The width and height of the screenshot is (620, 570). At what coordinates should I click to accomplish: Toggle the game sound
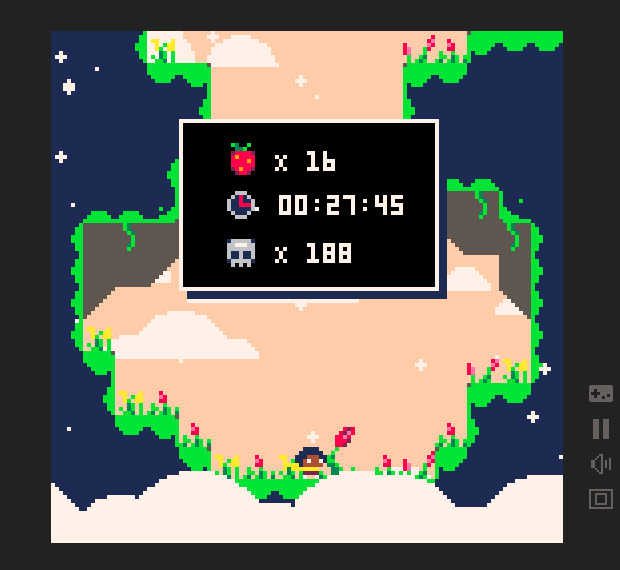pyautogui.click(x=600, y=464)
